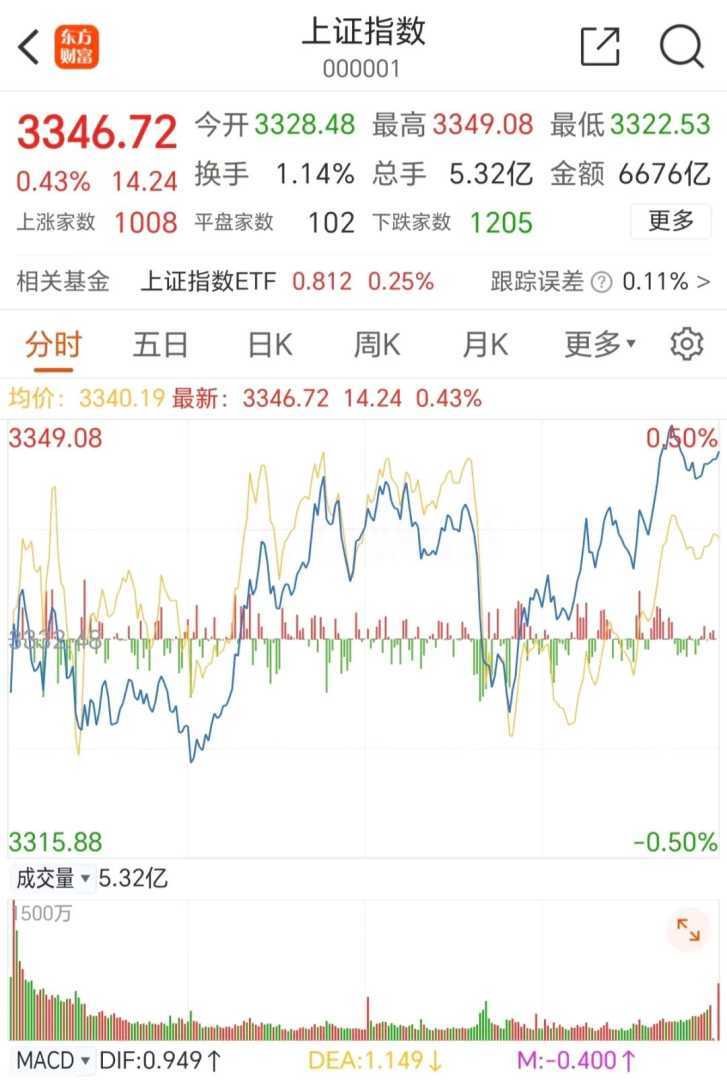Switch to the 日K tab
The image size is (727, 1080).
click(270, 345)
